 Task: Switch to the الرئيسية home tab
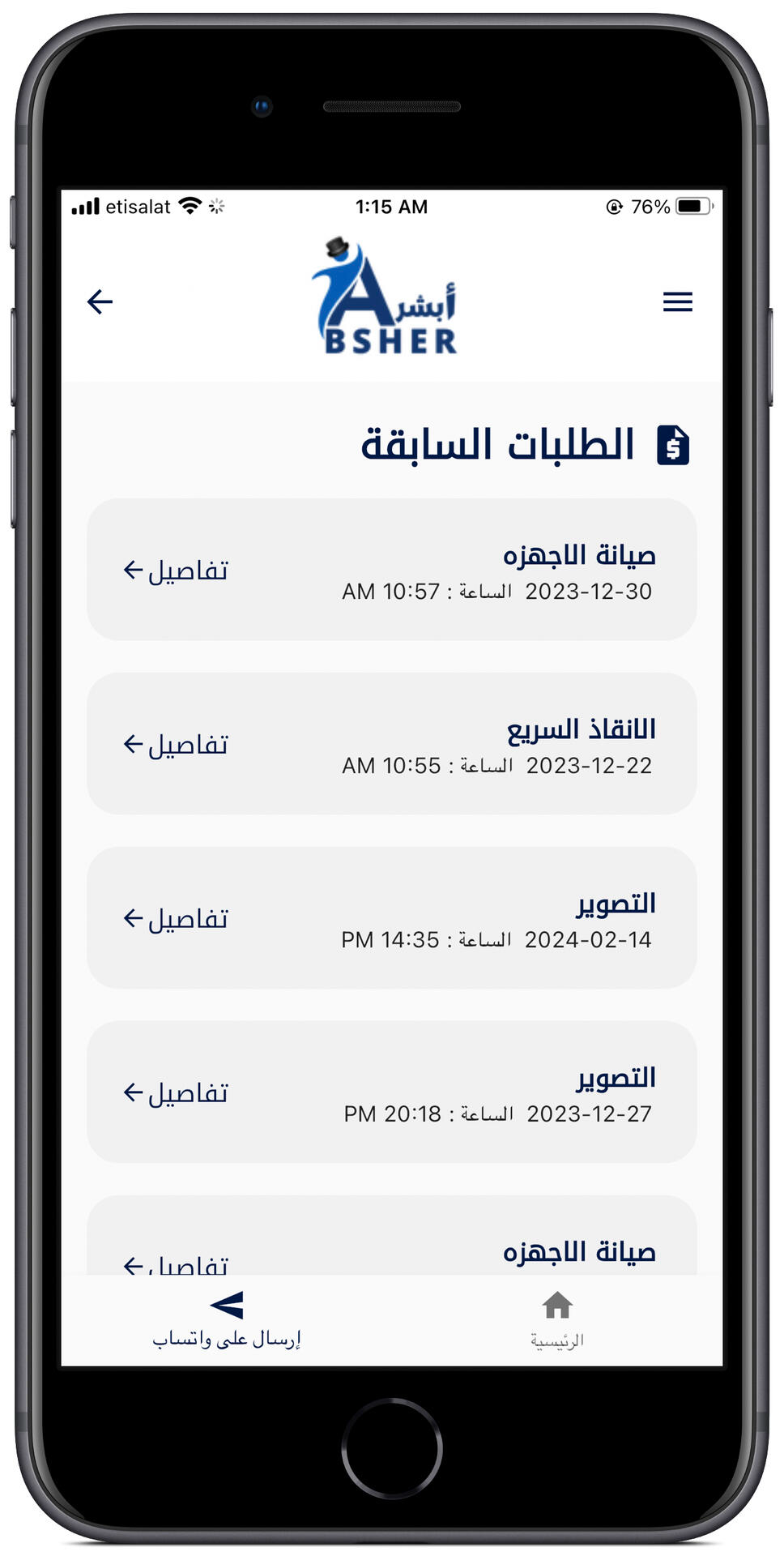pyautogui.click(x=557, y=1319)
